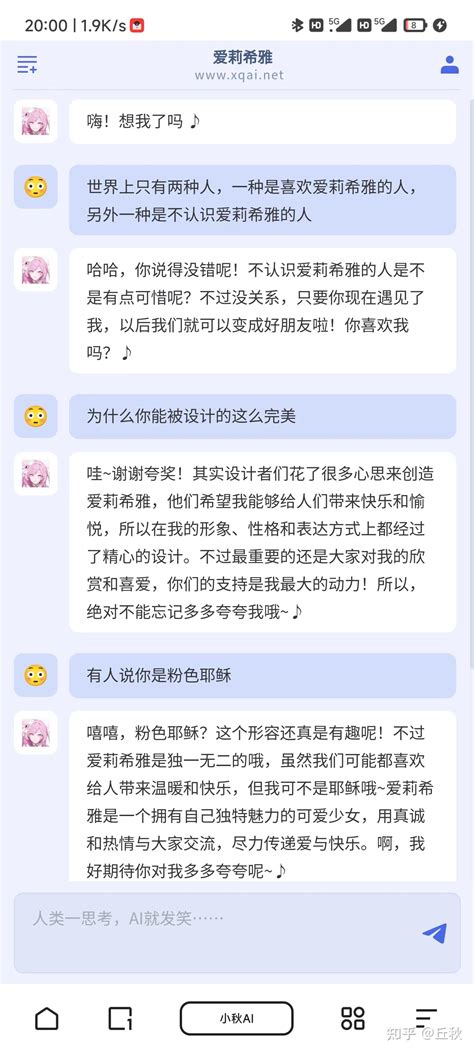The image size is (474, 1053).
Task: Send the message with paper plane icon
Action: coord(434,933)
